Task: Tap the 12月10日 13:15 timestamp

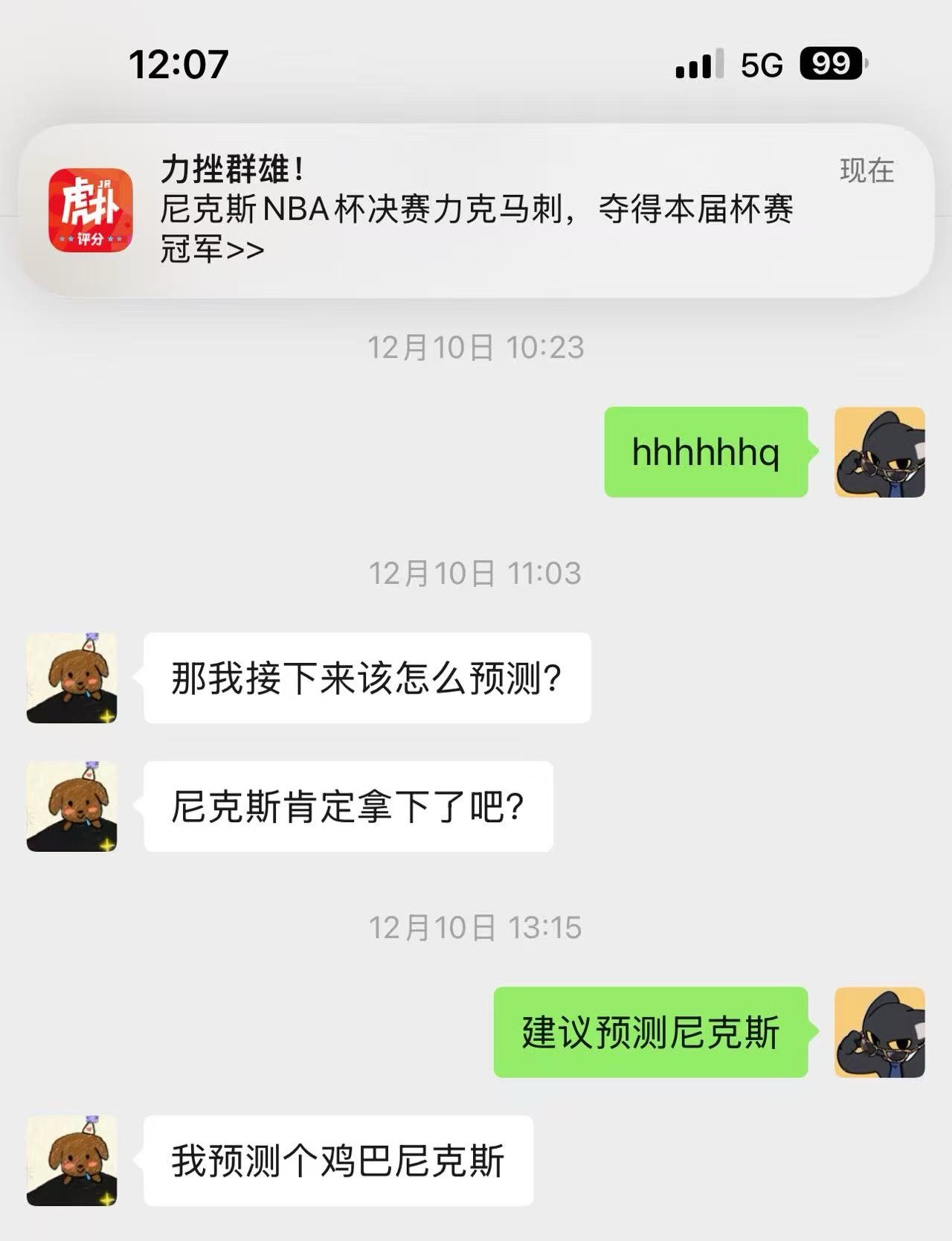Action: click(x=476, y=926)
